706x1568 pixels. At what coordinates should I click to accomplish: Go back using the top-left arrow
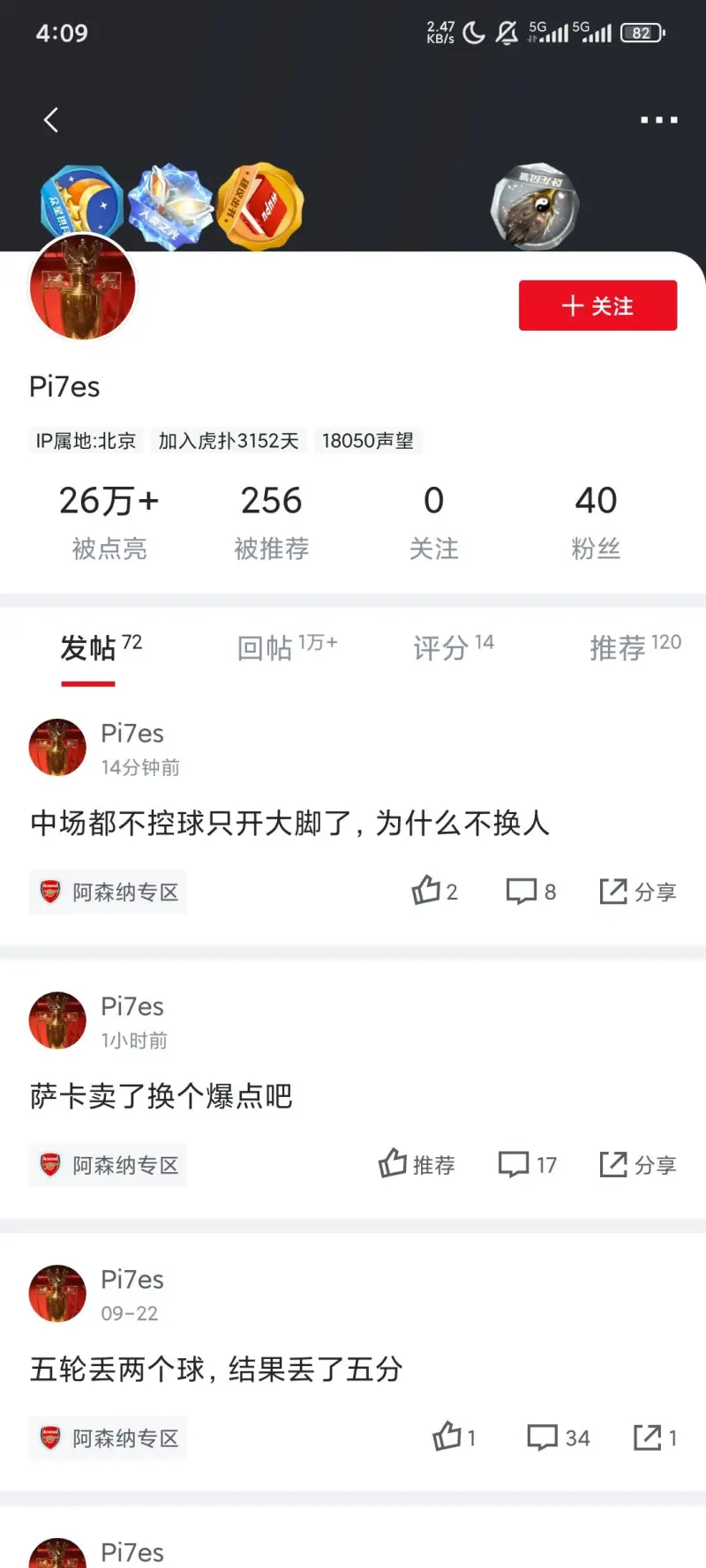pos(51,120)
